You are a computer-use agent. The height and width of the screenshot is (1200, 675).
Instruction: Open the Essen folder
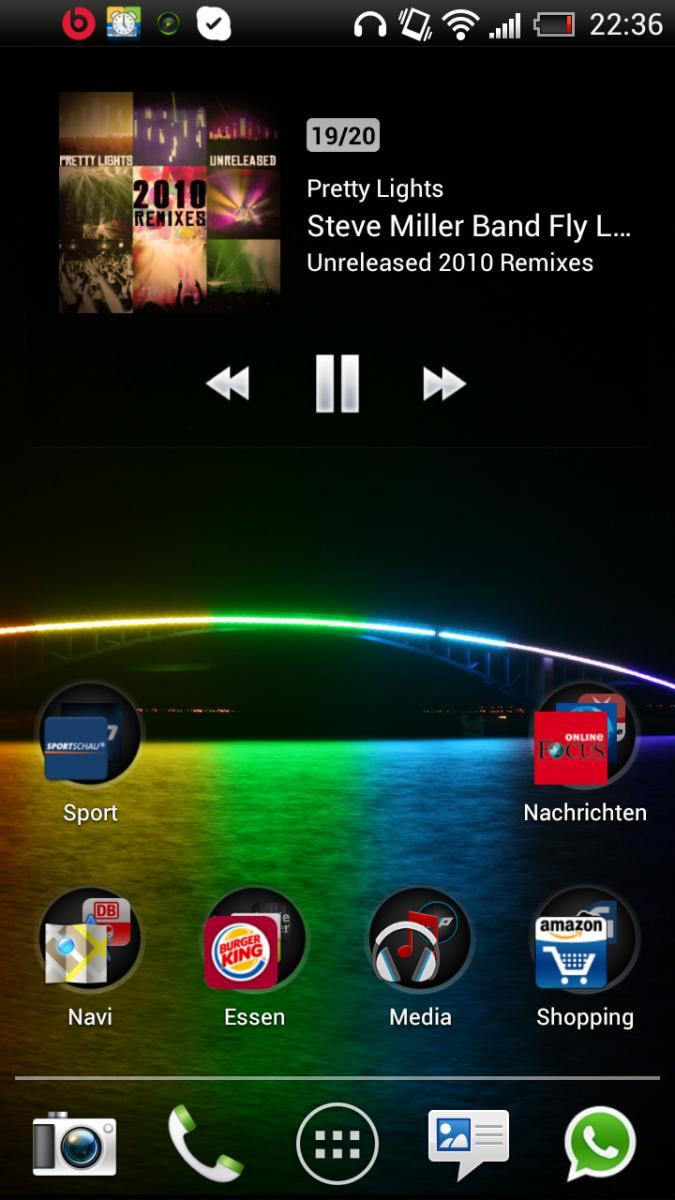254,945
